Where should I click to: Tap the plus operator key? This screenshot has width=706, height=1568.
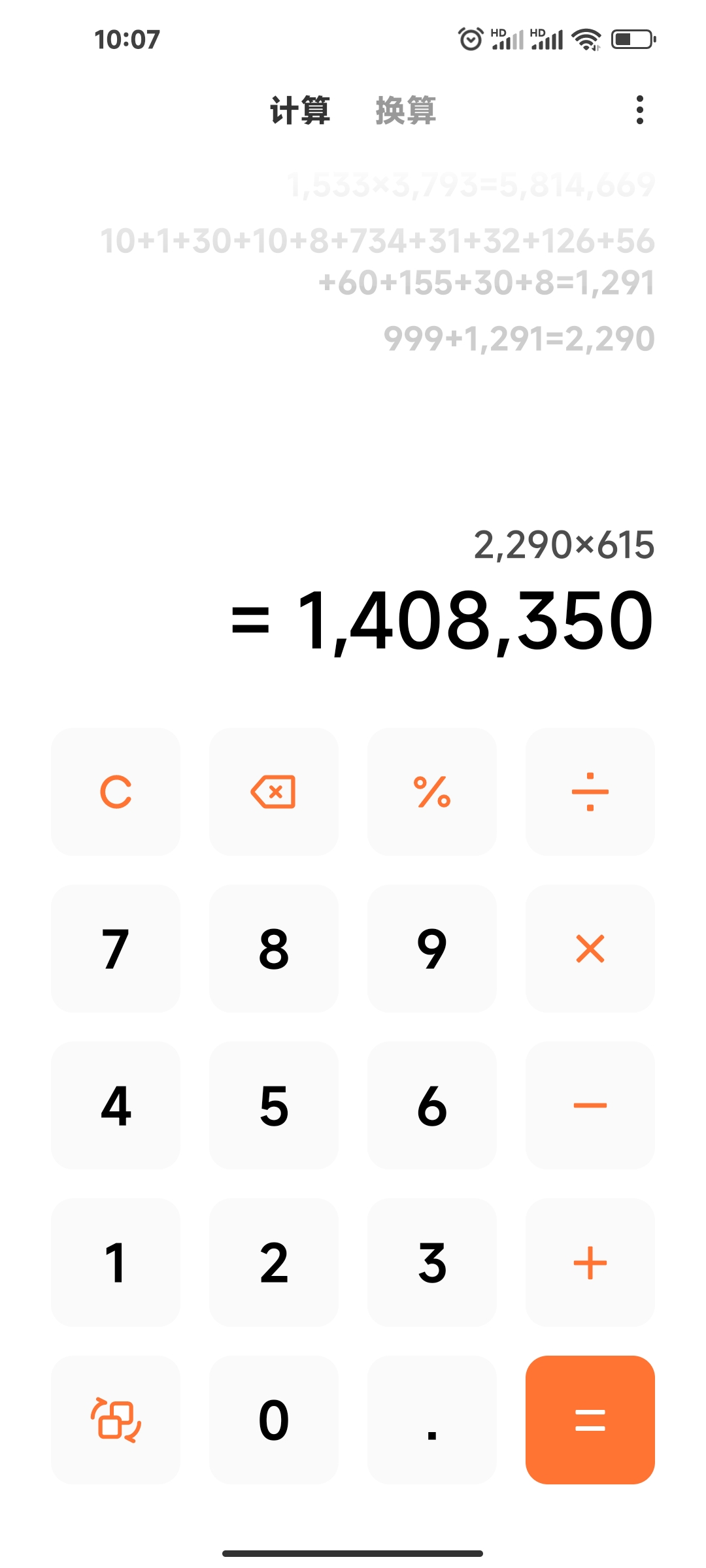[x=590, y=1262]
